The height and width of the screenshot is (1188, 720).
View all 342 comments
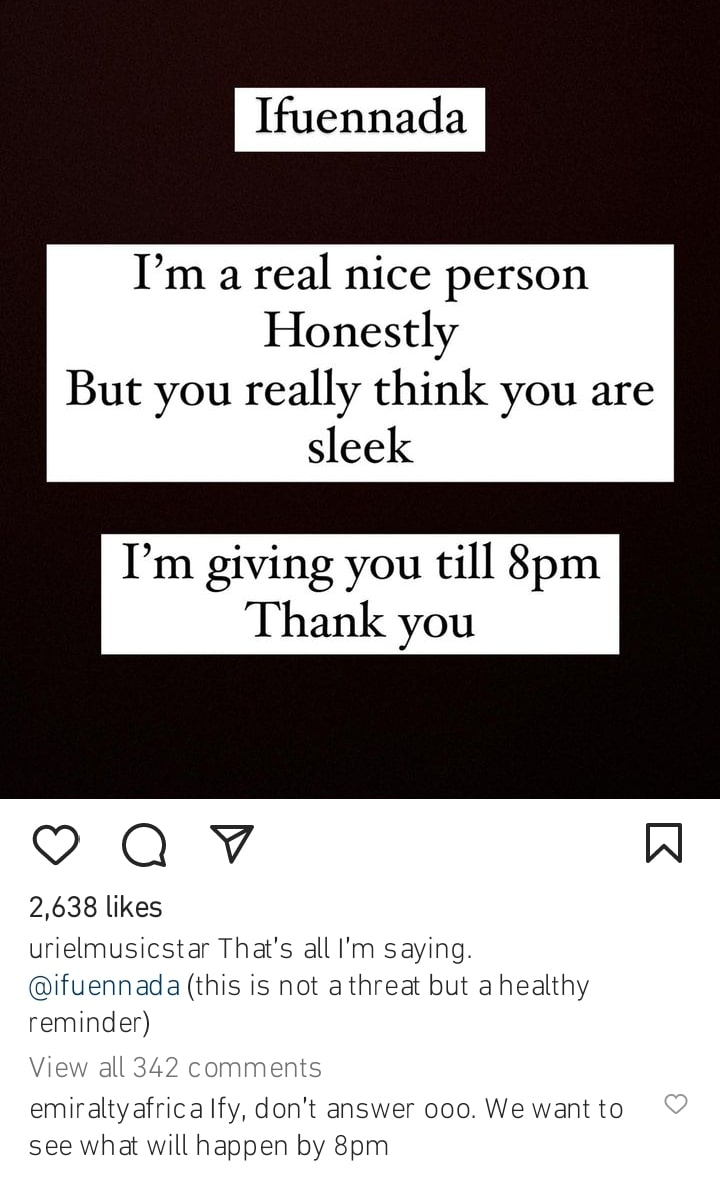pyautogui.click(x=175, y=1067)
